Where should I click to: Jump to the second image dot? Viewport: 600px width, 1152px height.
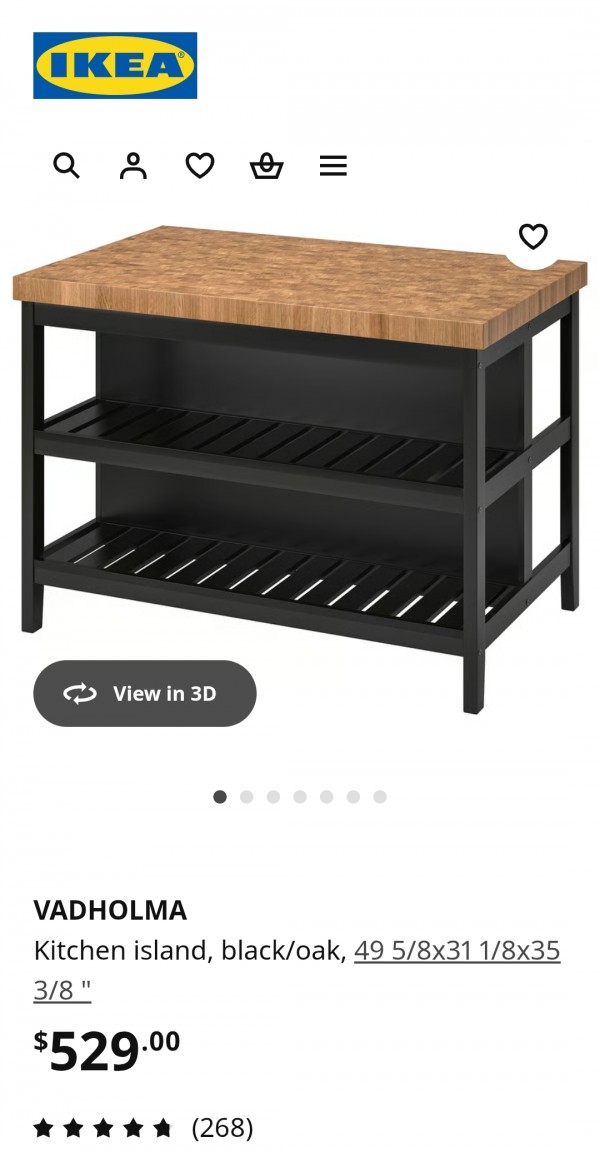247,797
